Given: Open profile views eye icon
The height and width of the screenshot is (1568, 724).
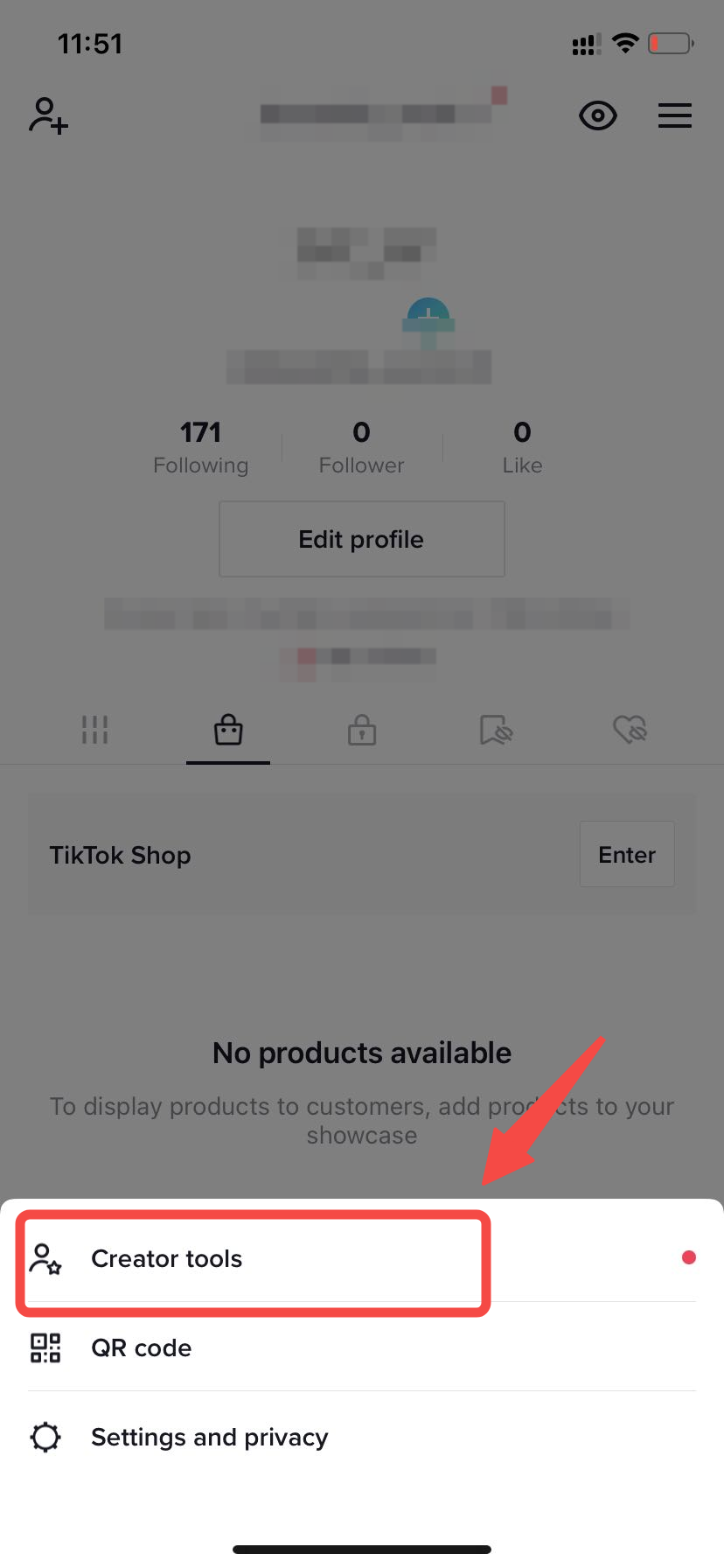Looking at the screenshot, I should 598,115.
